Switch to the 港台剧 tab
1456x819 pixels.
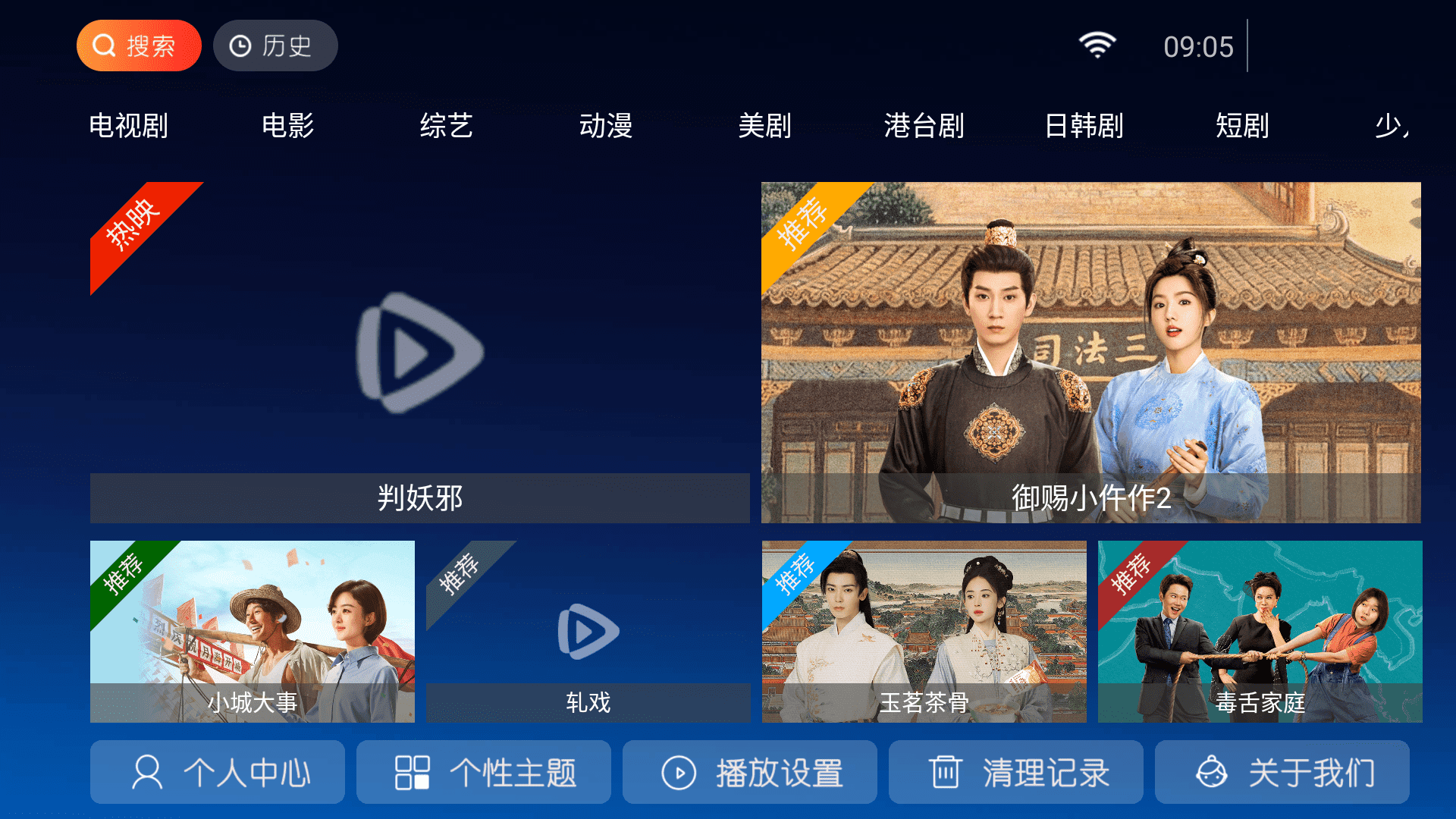924,125
